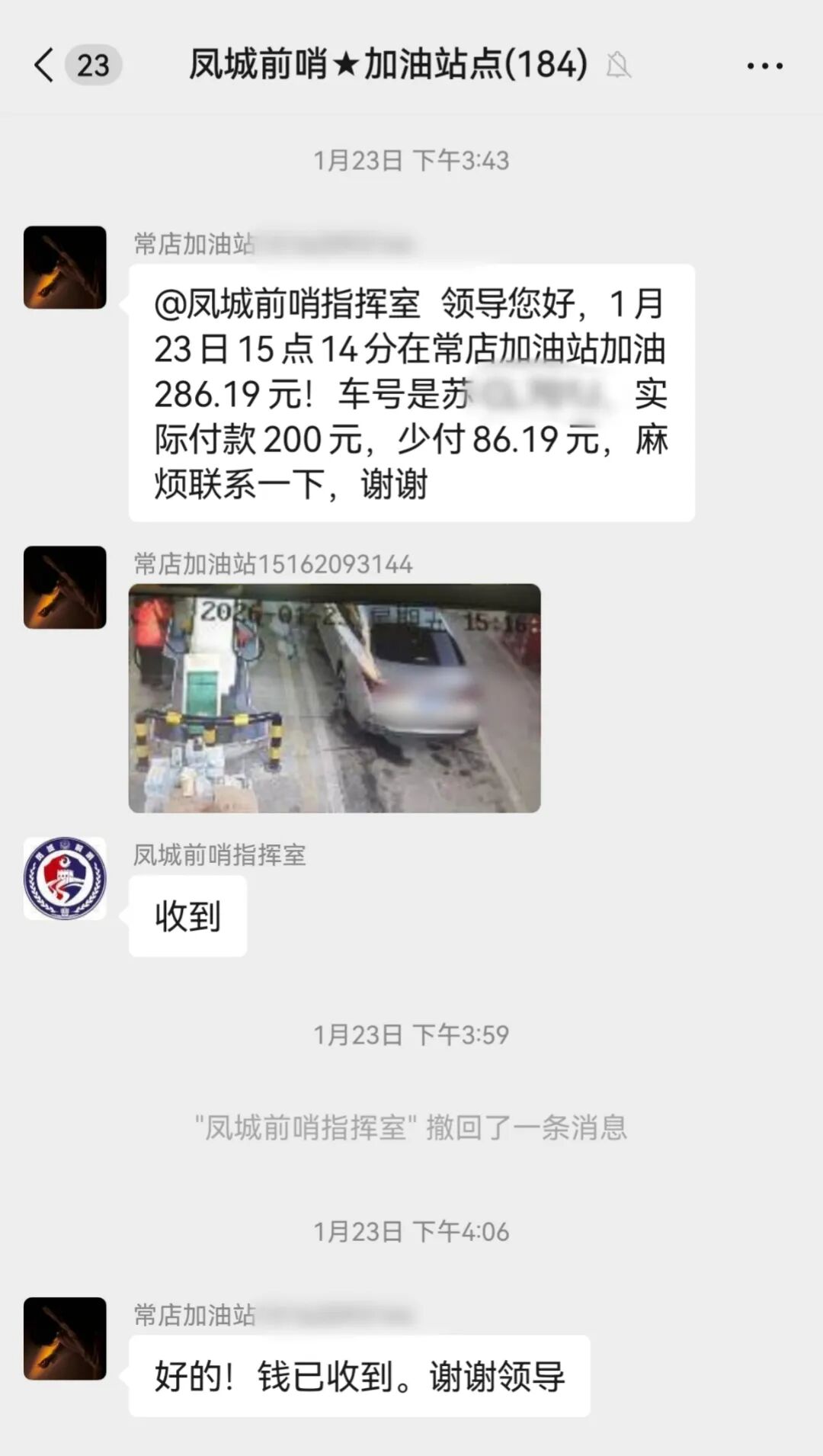View the profile avatar of 凤城前哨指挥室

[x=65, y=878]
